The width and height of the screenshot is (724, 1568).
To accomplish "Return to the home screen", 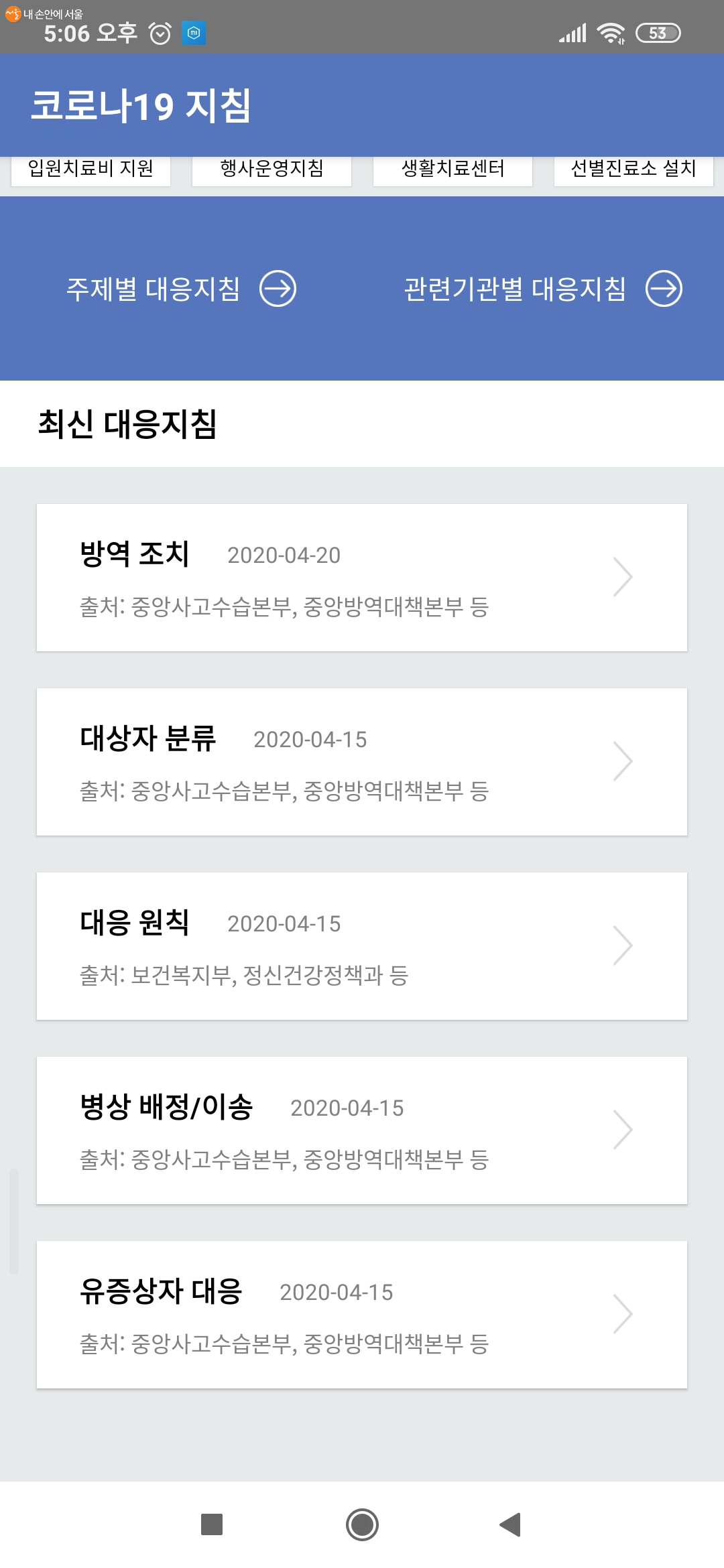I will click(362, 1524).
